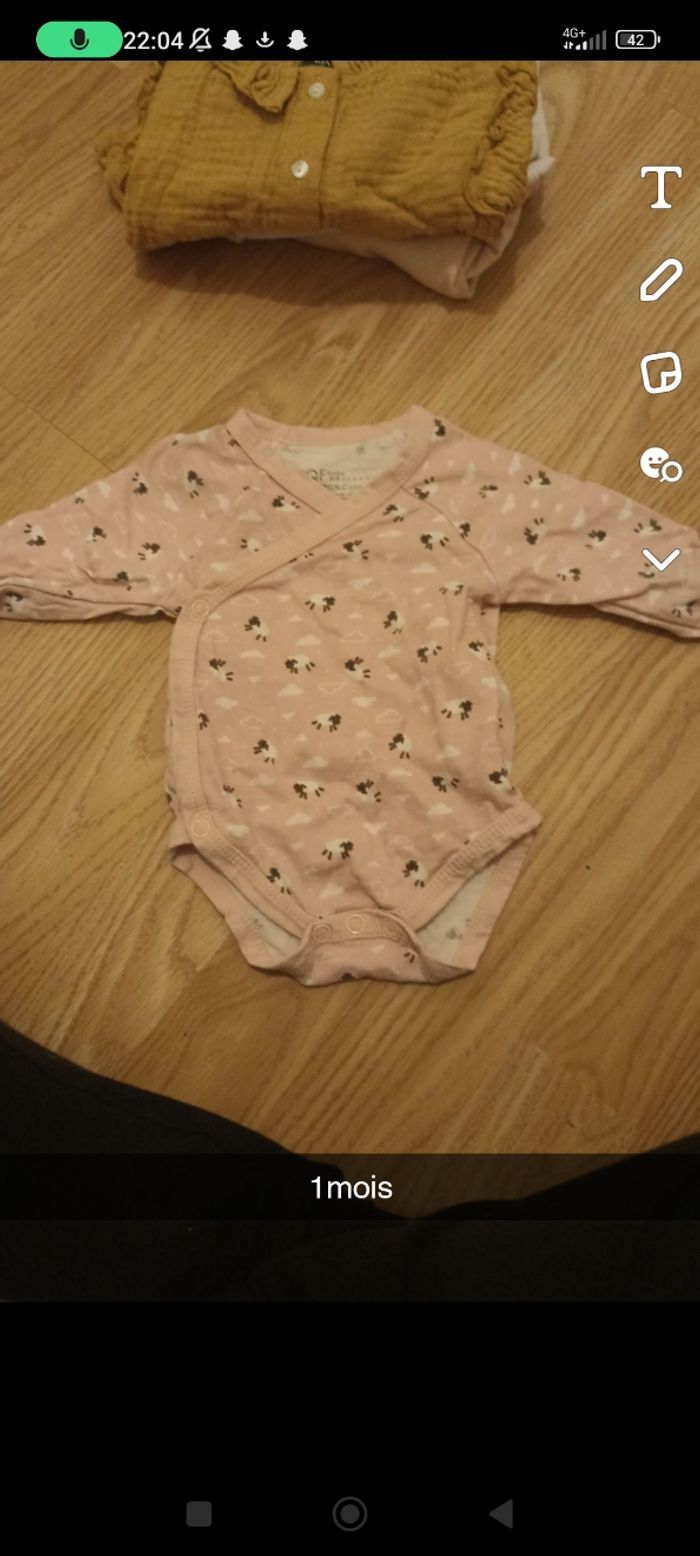This screenshot has width=700, height=1556.
Task: Edit the "1mois" caption
Action: 351,1187
